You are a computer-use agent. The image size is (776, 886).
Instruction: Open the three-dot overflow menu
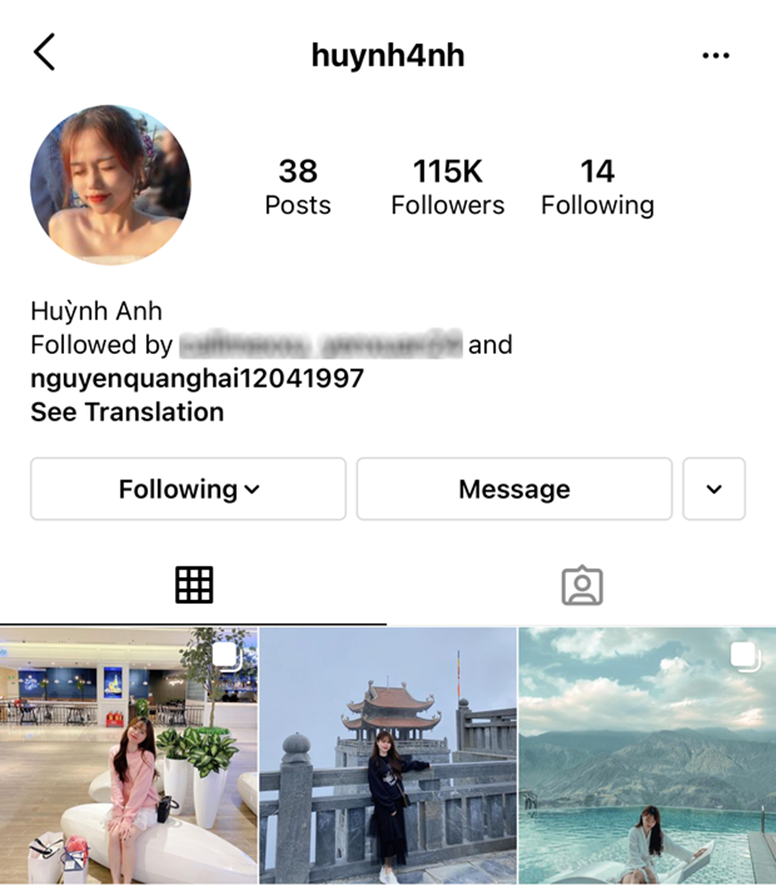click(716, 56)
